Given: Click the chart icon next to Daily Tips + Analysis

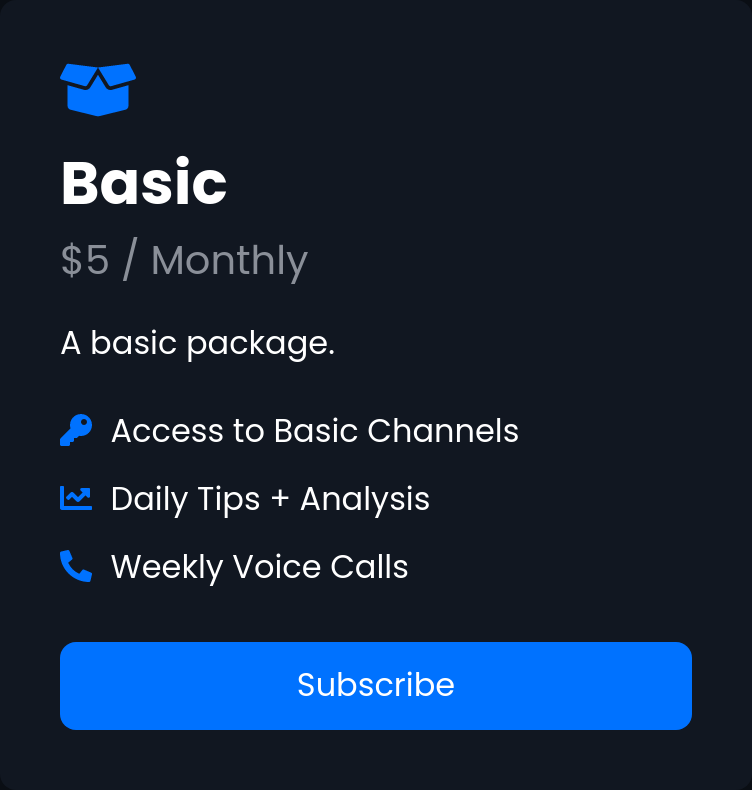Looking at the screenshot, I should point(76,498).
